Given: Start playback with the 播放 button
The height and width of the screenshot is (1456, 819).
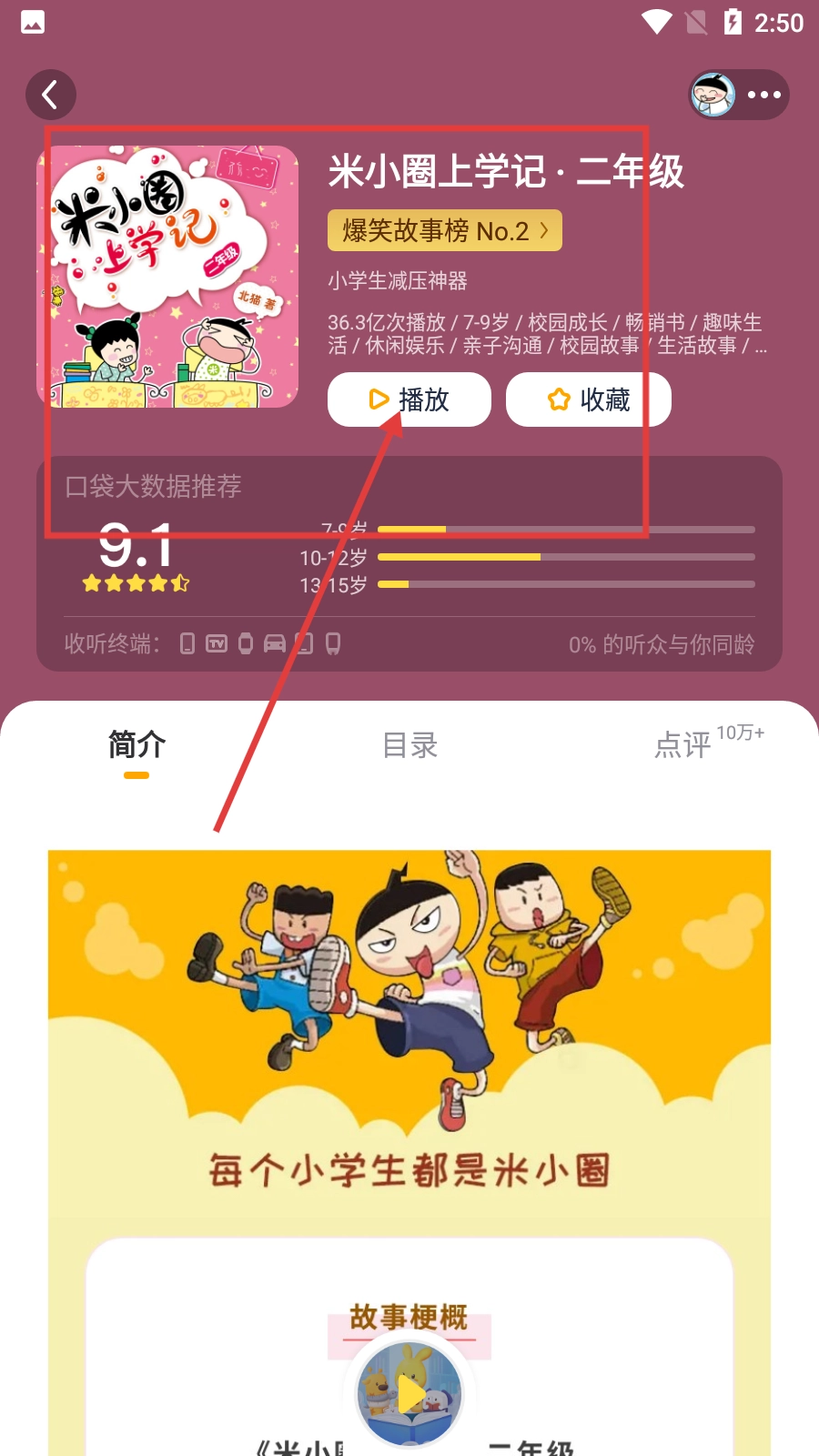Looking at the screenshot, I should [x=409, y=399].
